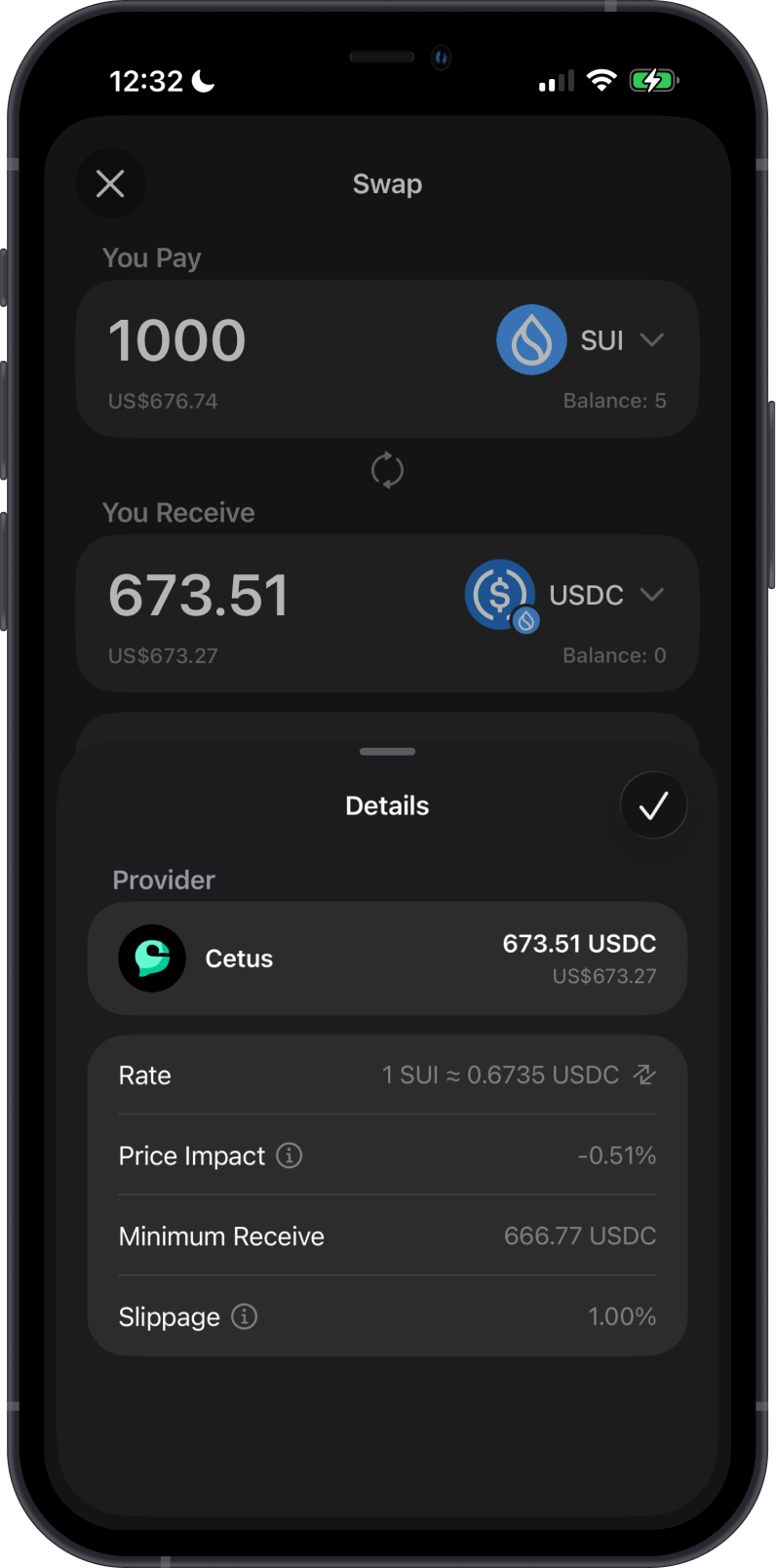The image size is (776, 1568).
Task: Open the USDC token selector
Action: [x=565, y=595]
